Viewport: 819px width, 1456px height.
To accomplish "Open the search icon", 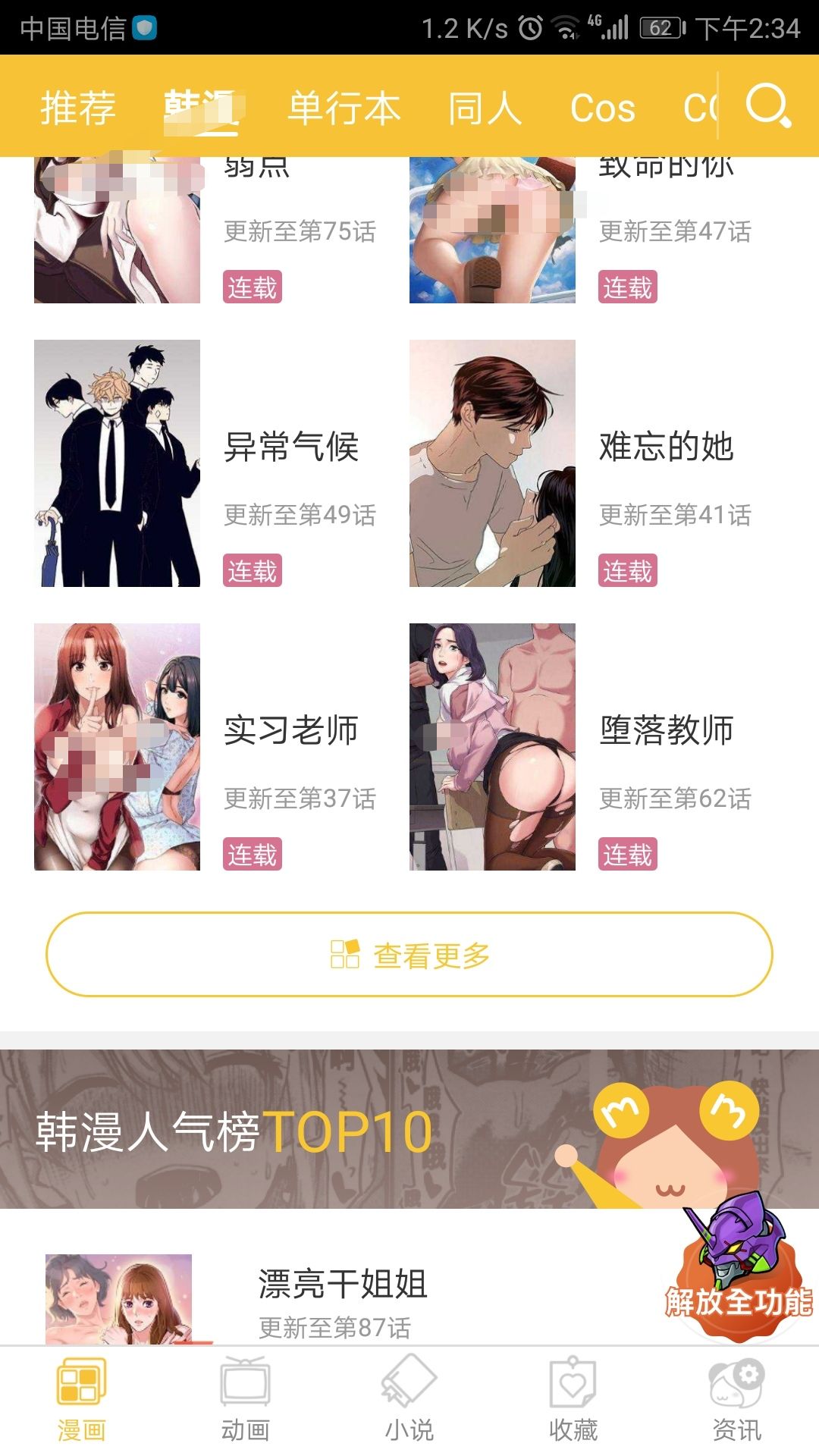I will click(768, 106).
